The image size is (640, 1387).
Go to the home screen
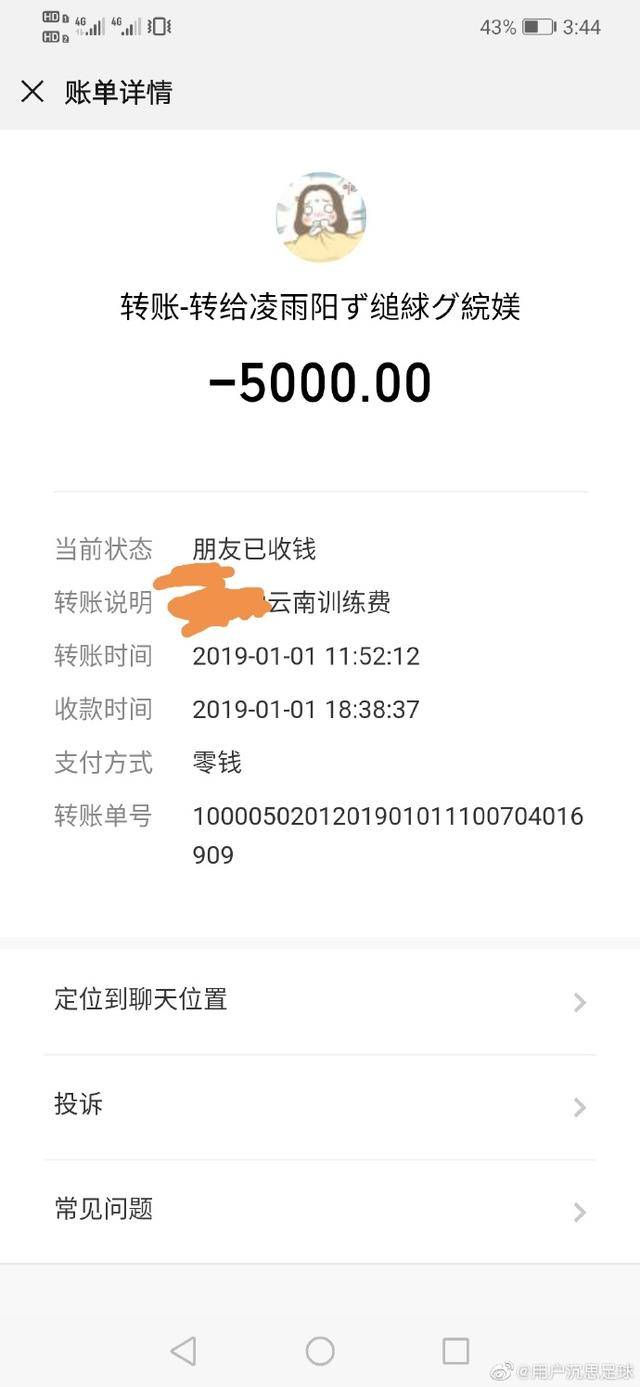(x=320, y=1351)
